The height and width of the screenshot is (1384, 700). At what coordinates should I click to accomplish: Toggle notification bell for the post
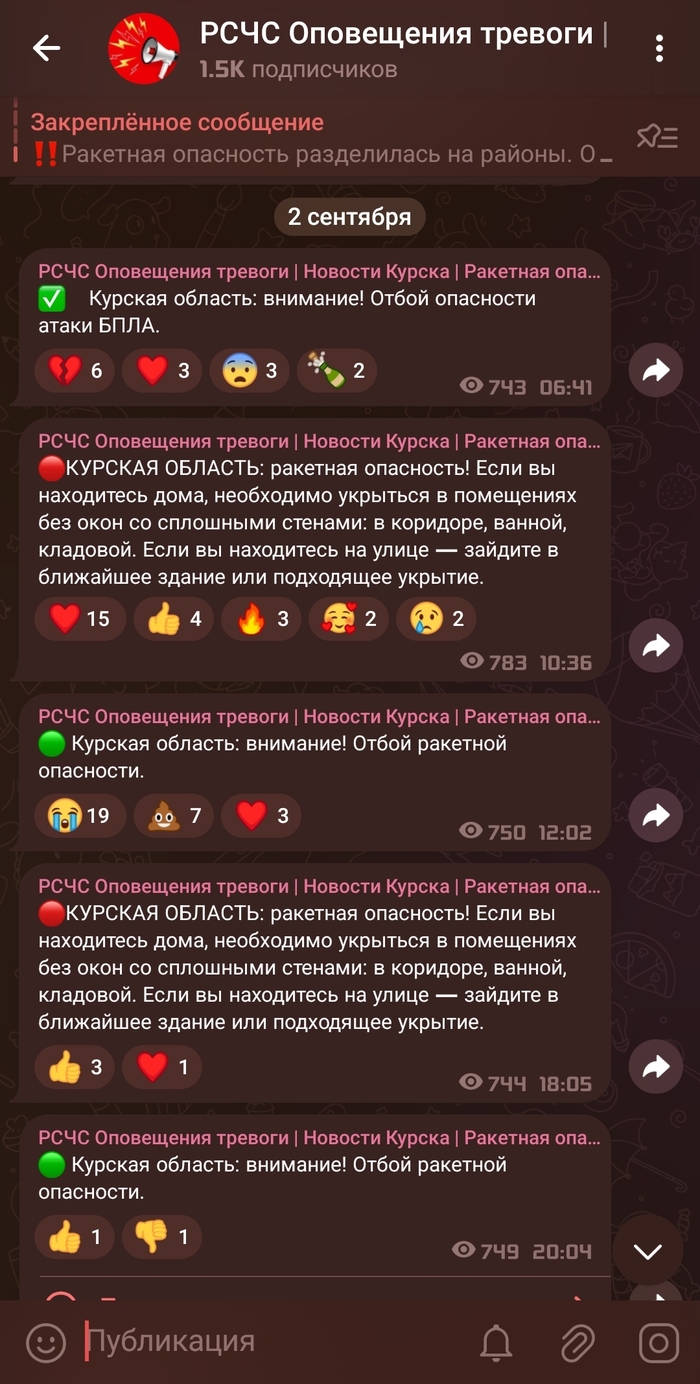(496, 1342)
